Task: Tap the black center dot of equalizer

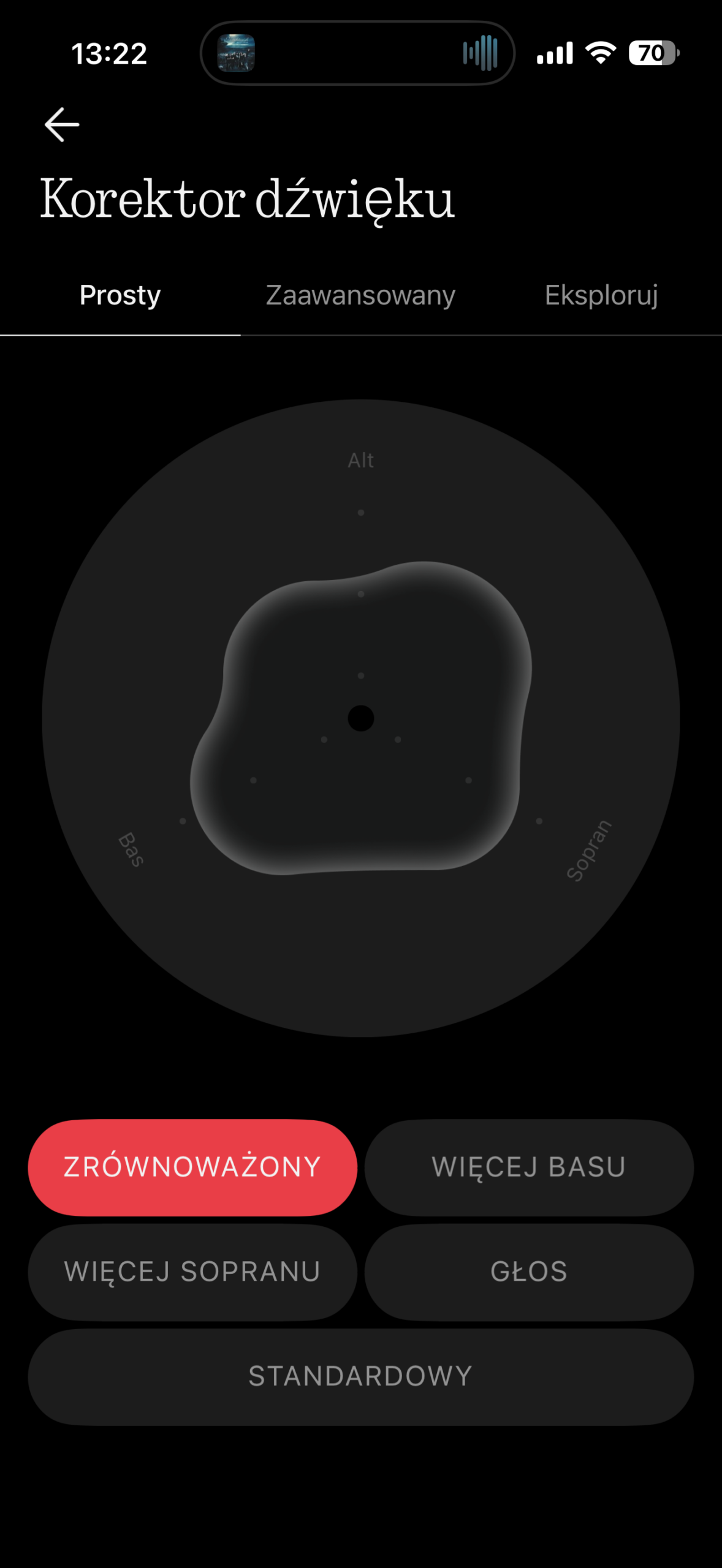Action: coord(361,718)
